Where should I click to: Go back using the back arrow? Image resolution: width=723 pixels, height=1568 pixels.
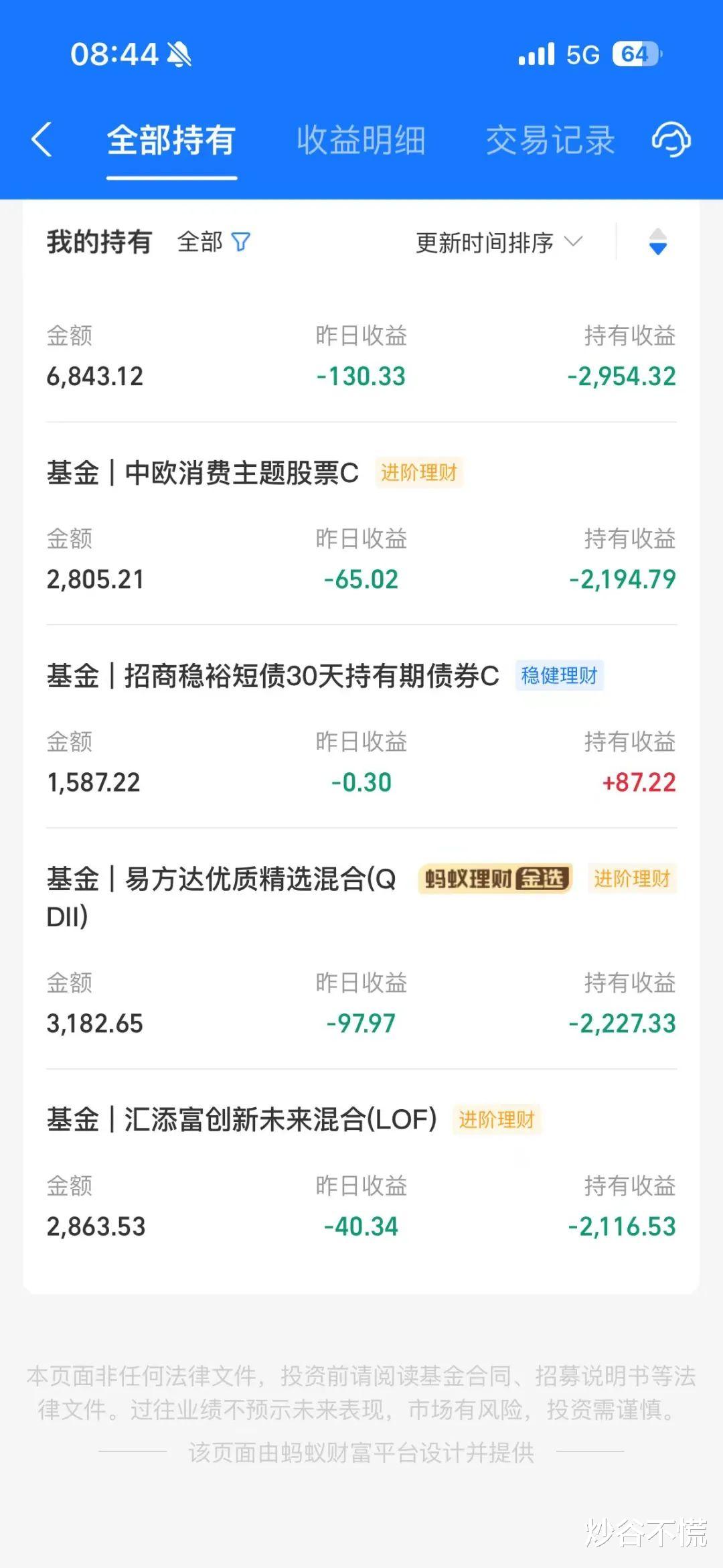tap(42, 140)
